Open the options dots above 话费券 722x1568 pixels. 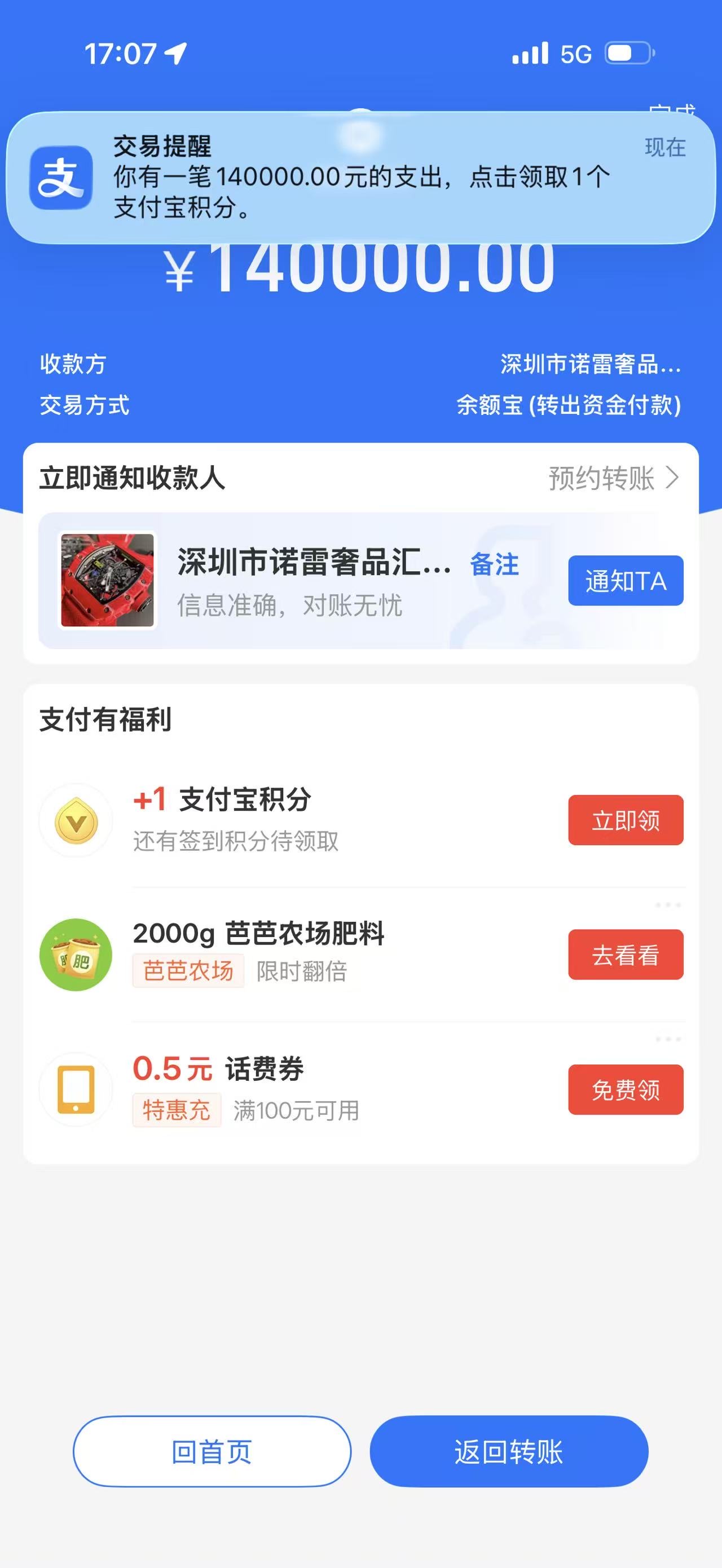tap(668, 1039)
